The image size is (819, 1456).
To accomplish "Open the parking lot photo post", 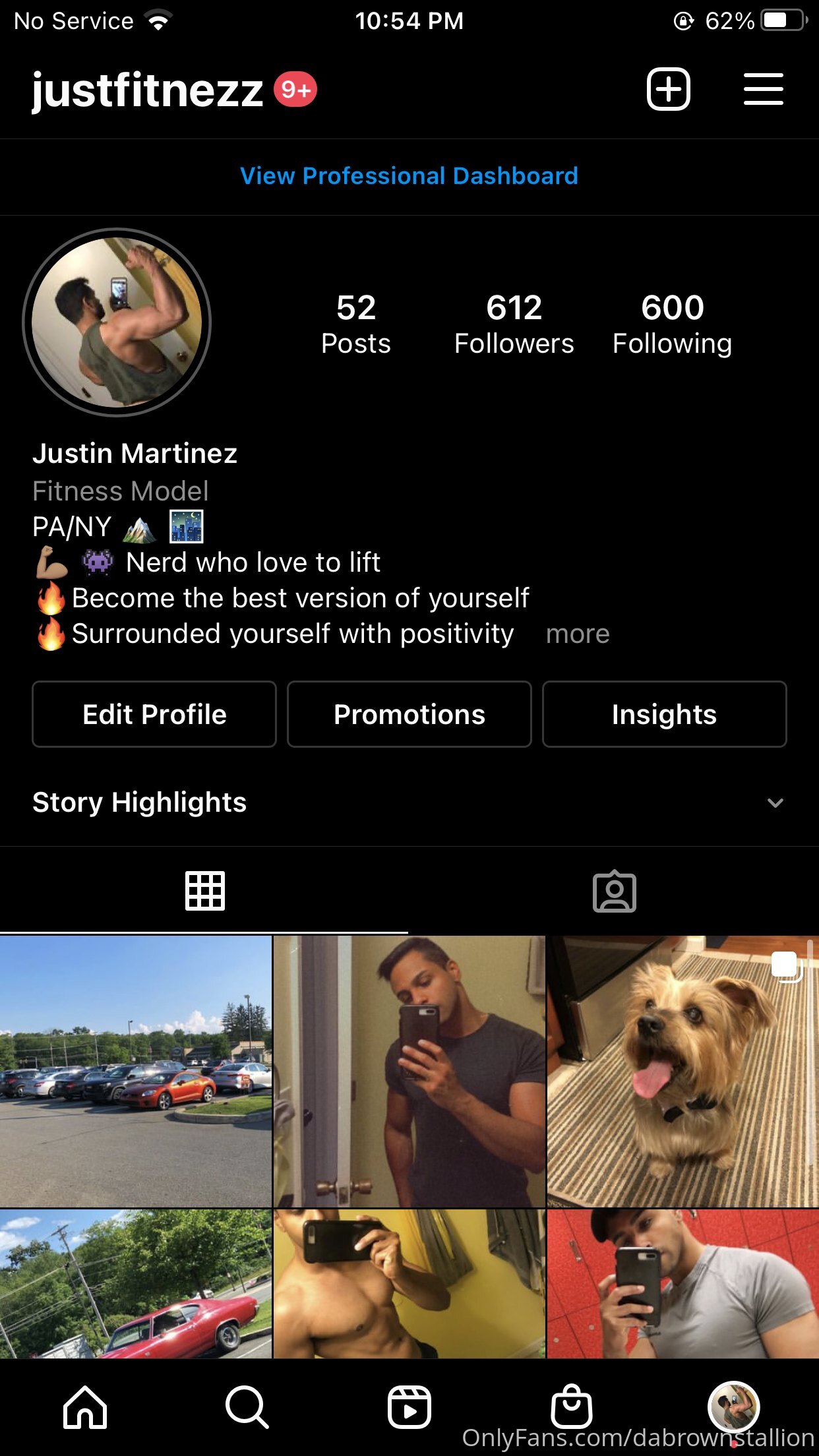I will coord(135,1071).
